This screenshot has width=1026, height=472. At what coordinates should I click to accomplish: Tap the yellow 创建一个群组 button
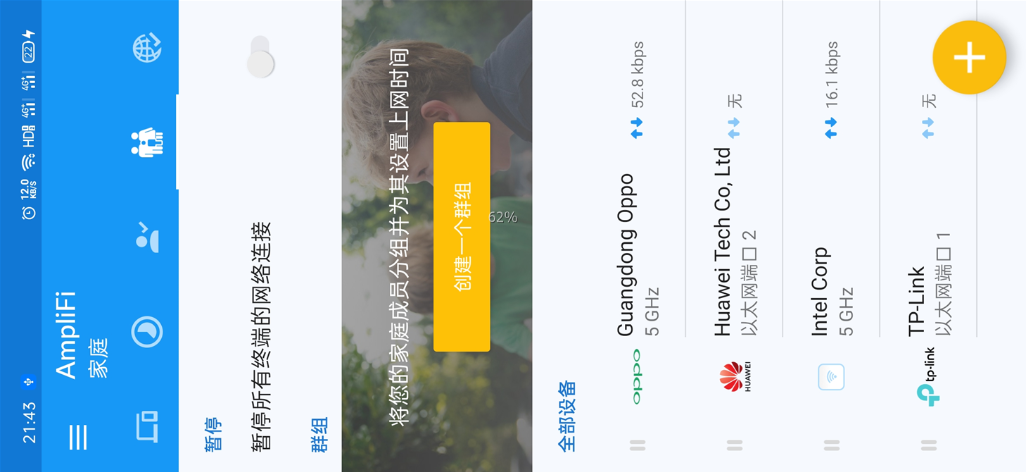pos(462,237)
